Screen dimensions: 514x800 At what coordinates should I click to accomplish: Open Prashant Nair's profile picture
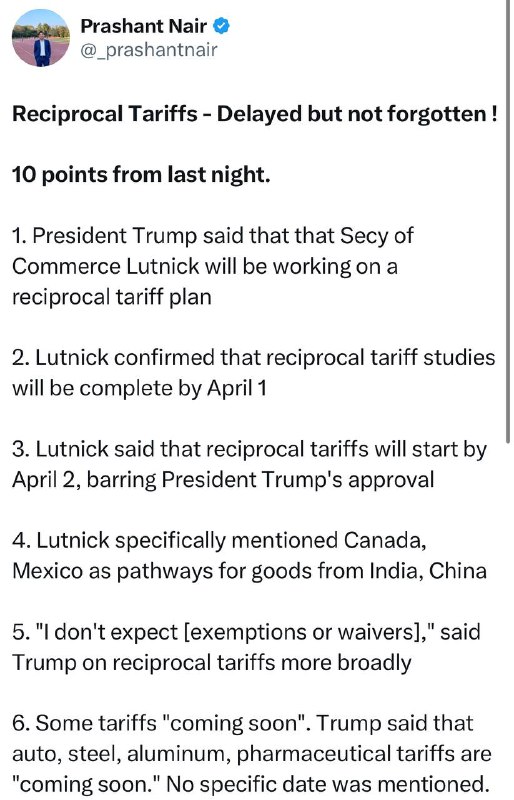pos(41,38)
